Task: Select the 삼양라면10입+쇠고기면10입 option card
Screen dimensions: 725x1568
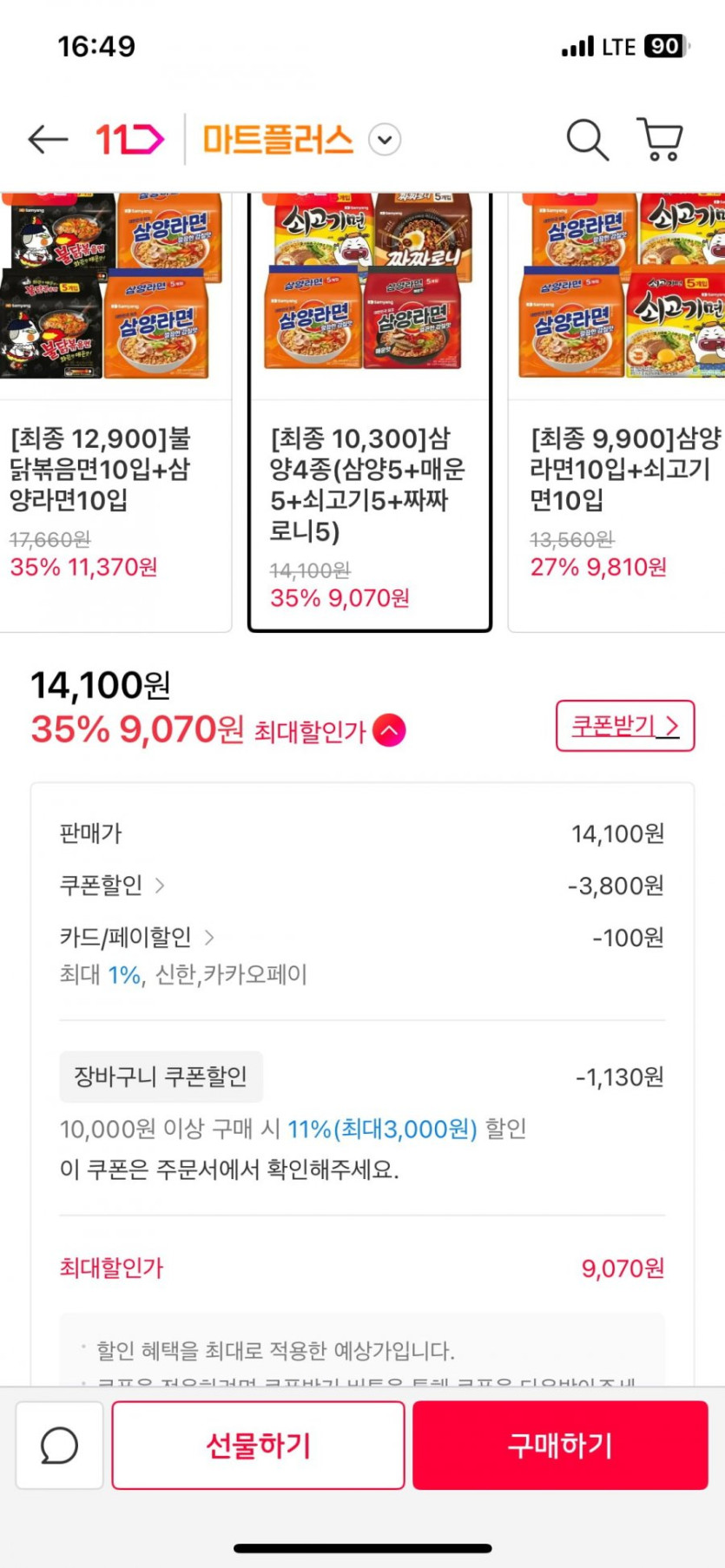Action: tap(618, 408)
